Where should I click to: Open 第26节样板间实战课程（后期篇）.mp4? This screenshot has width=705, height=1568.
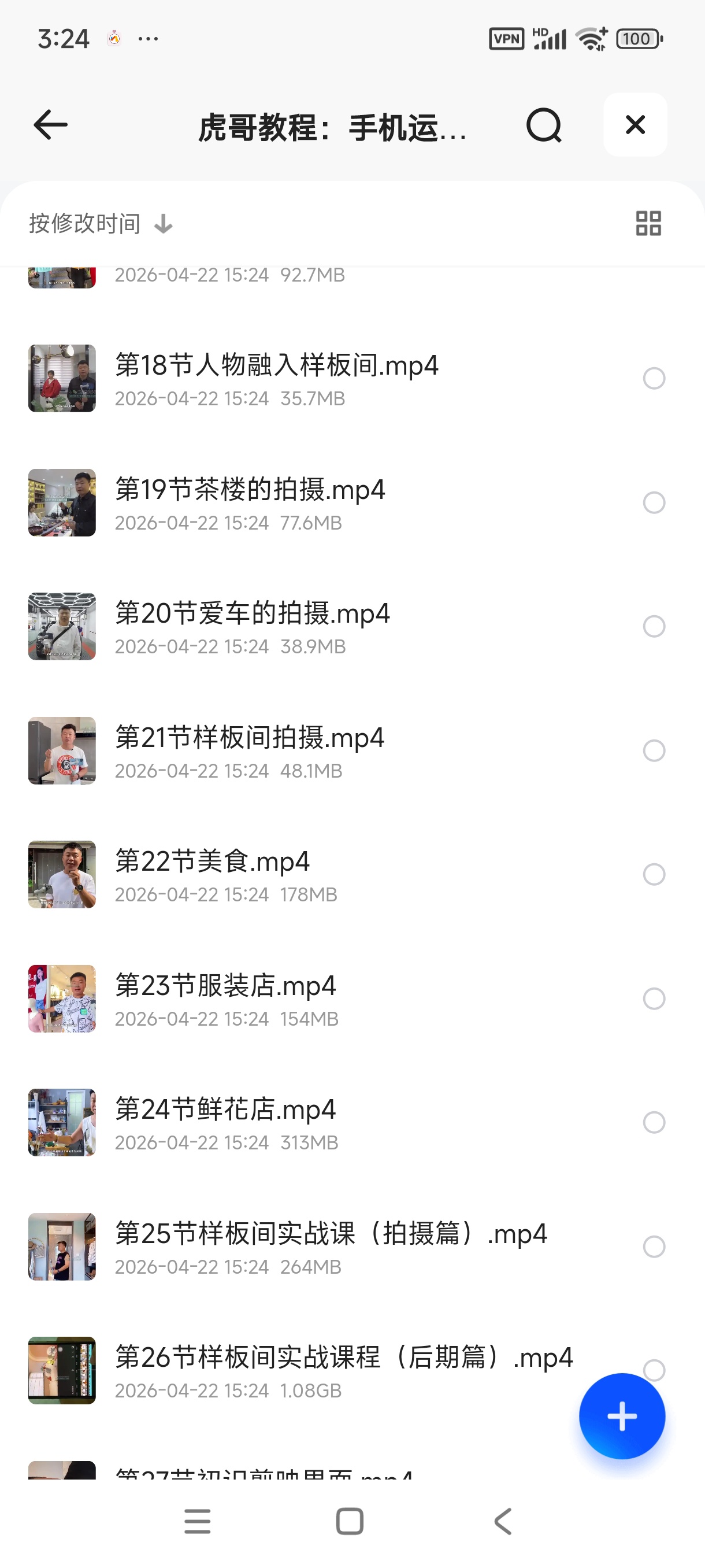(x=344, y=1358)
